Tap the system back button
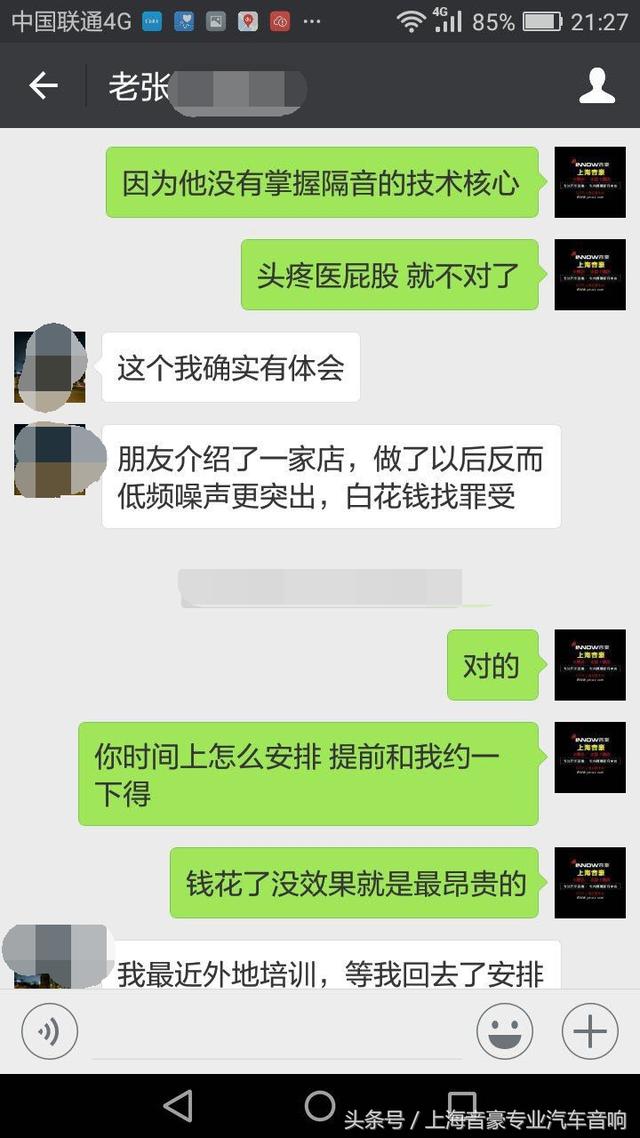 point(178,1105)
